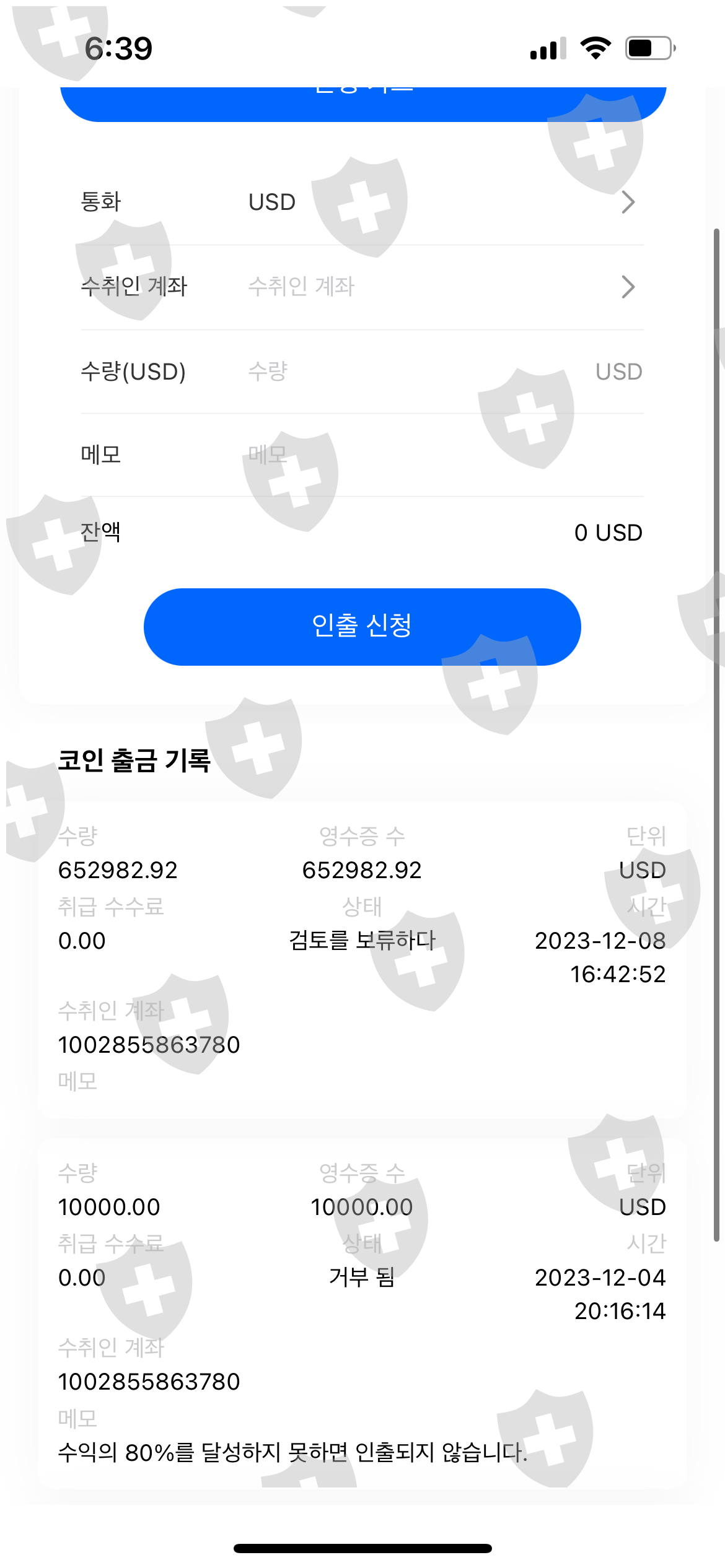Open the 통화 USD currency selector

(x=362, y=203)
